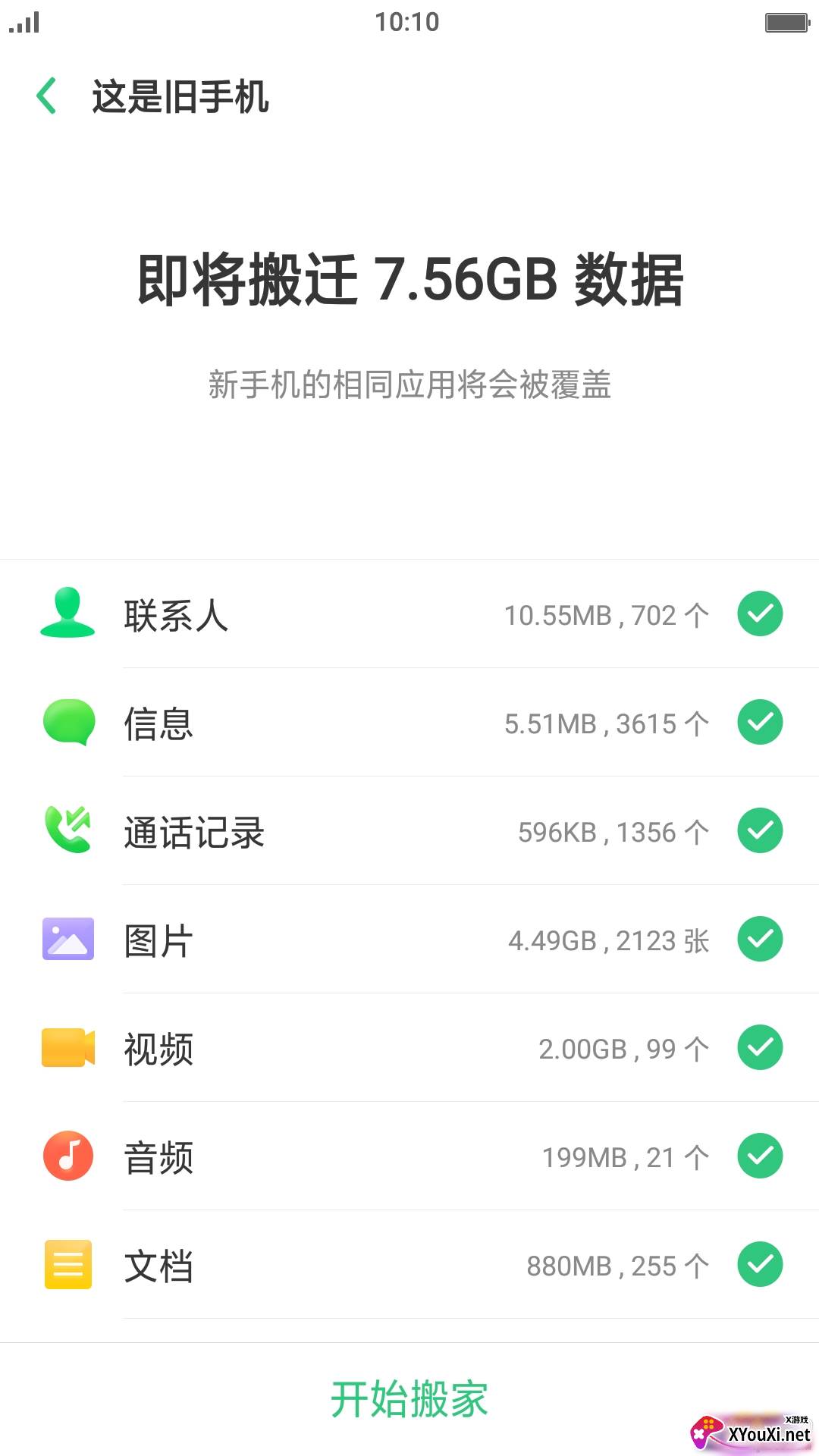819x1456 pixels.
Task: Uncheck the 信息 messages checkbox
Action: [760, 722]
